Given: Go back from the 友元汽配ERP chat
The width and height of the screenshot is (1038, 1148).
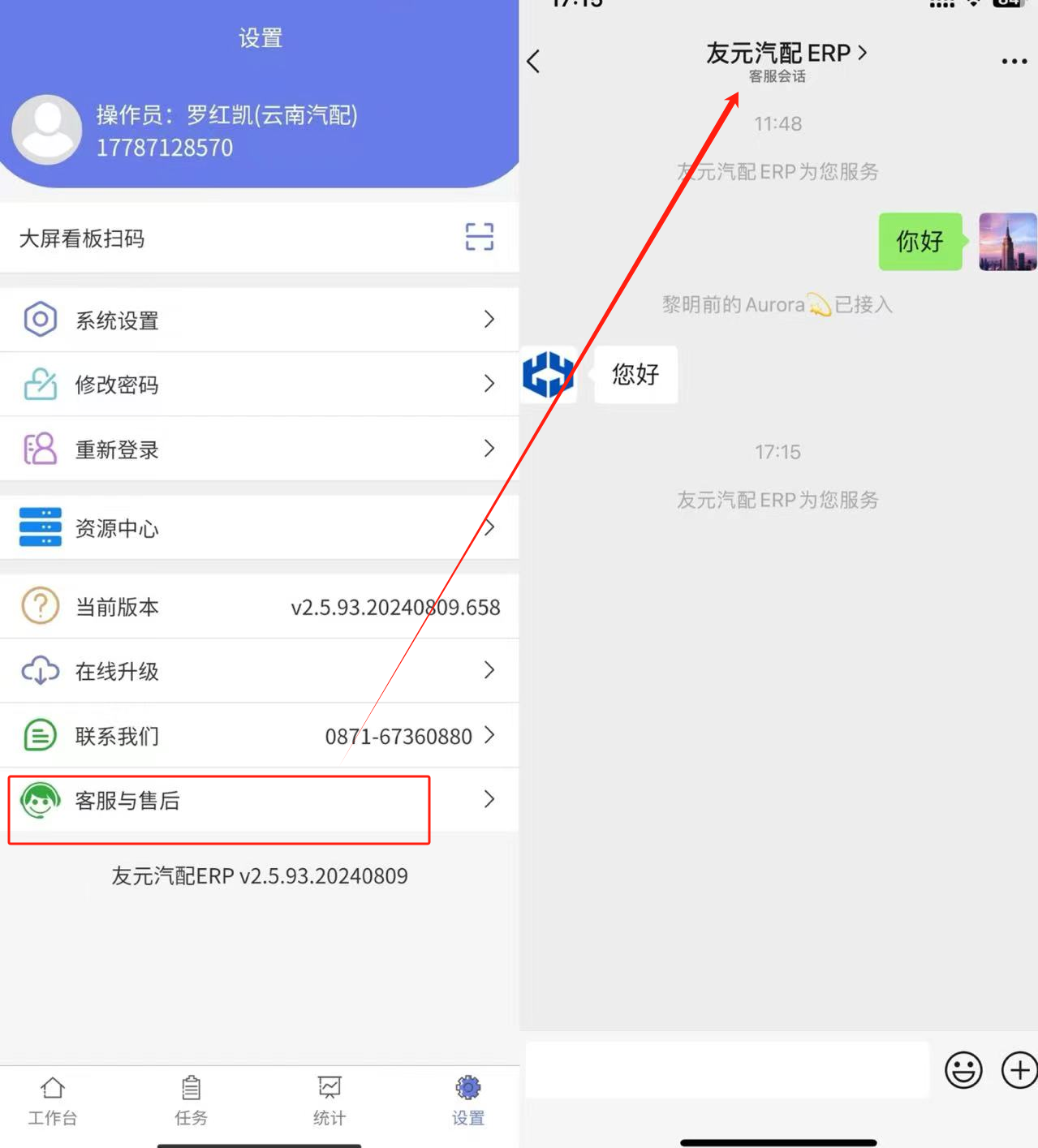Looking at the screenshot, I should 534,62.
